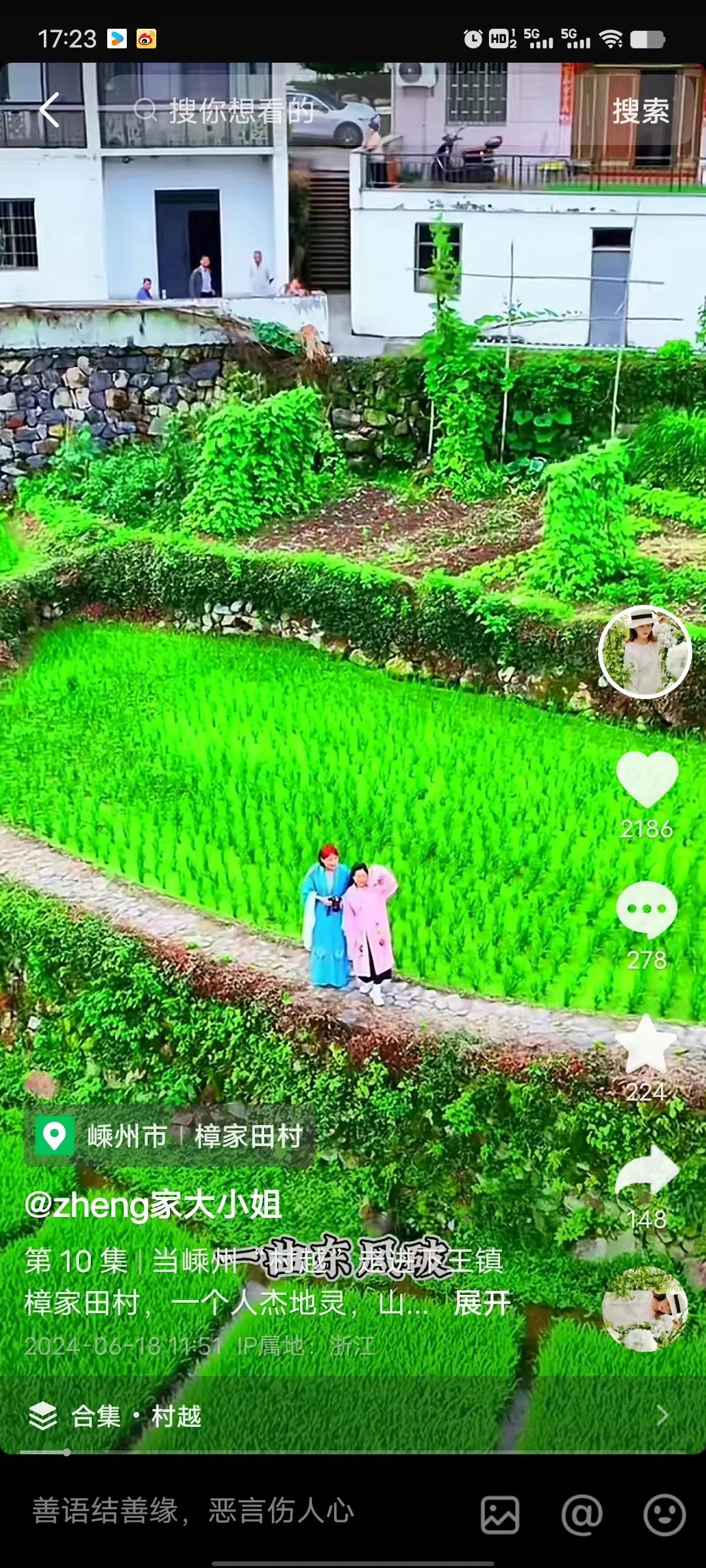Open the comments bubble icon
Image resolution: width=706 pixels, height=1568 pixels.
pos(647,909)
